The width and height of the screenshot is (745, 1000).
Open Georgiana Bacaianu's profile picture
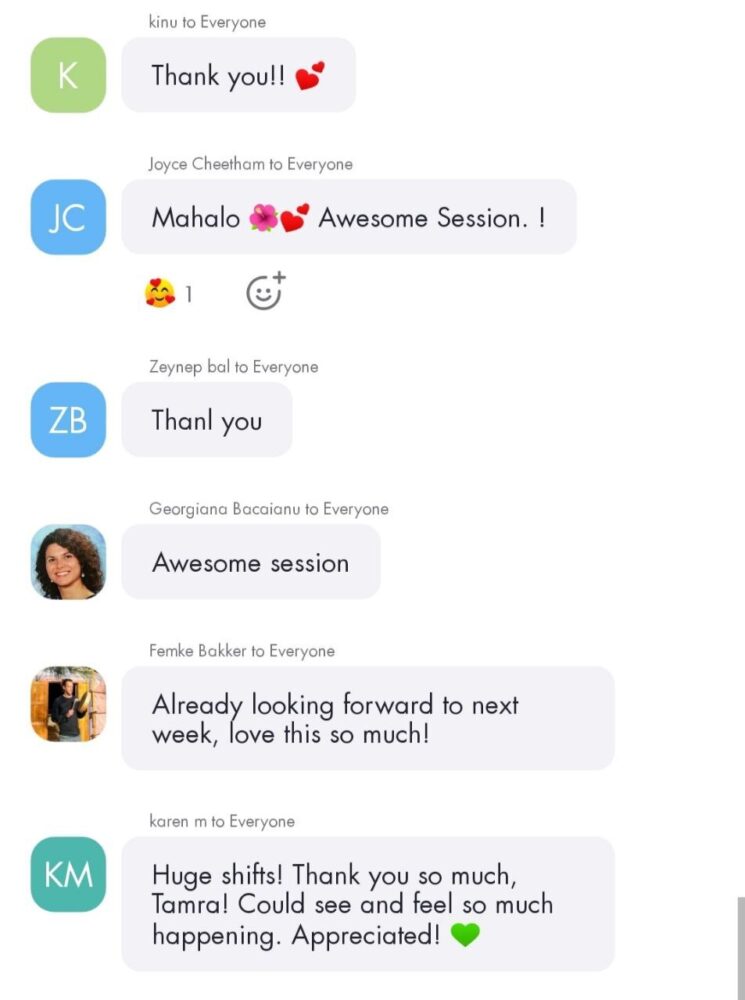click(68, 562)
